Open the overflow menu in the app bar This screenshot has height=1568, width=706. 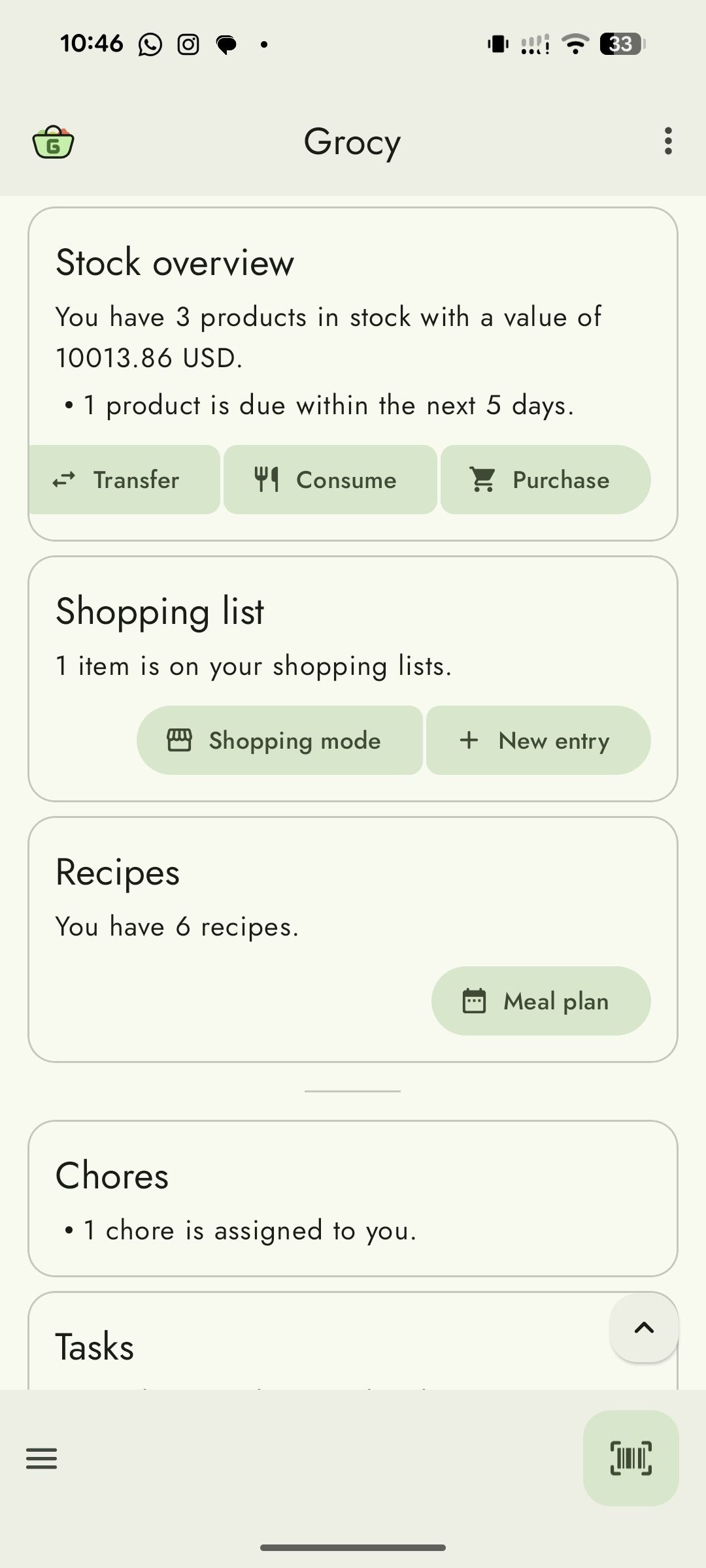(667, 141)
